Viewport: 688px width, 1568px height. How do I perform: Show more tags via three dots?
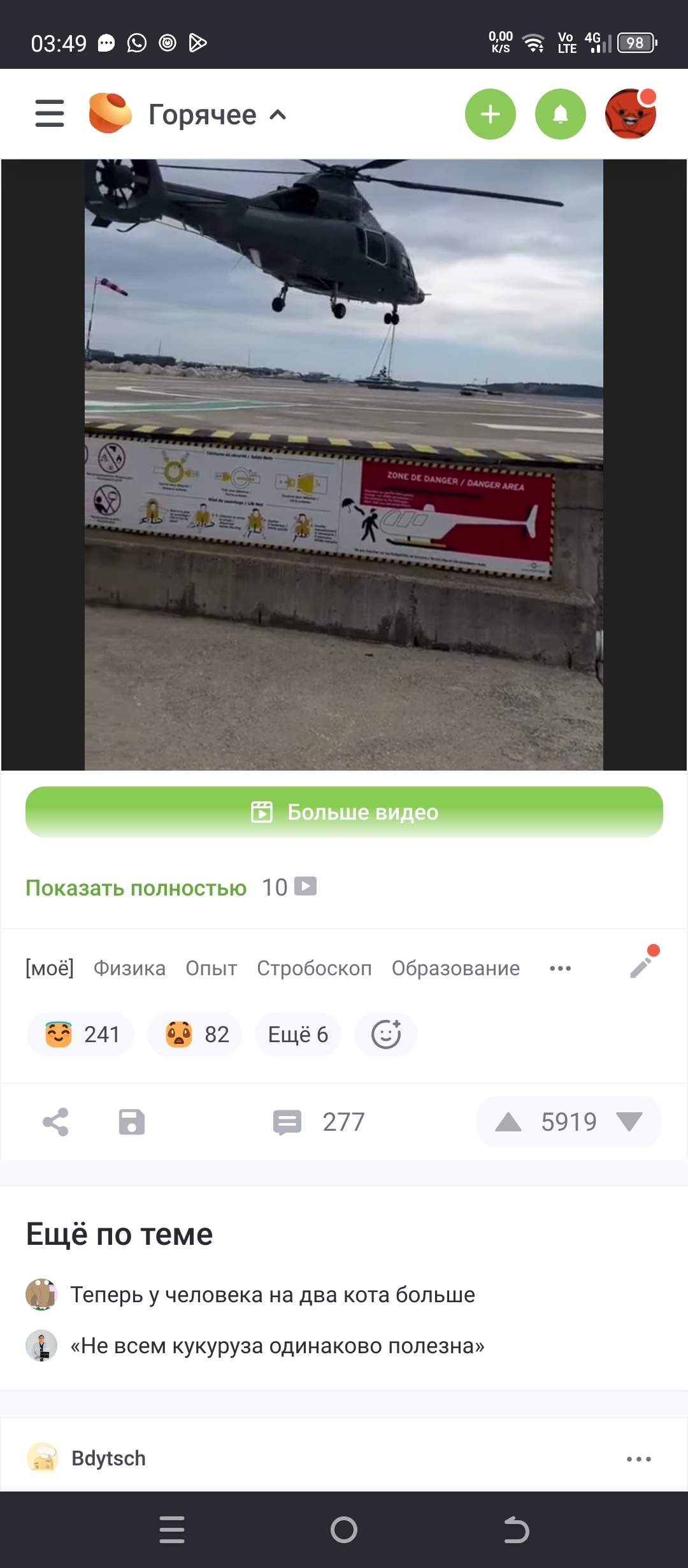click(x=560, y=968)
